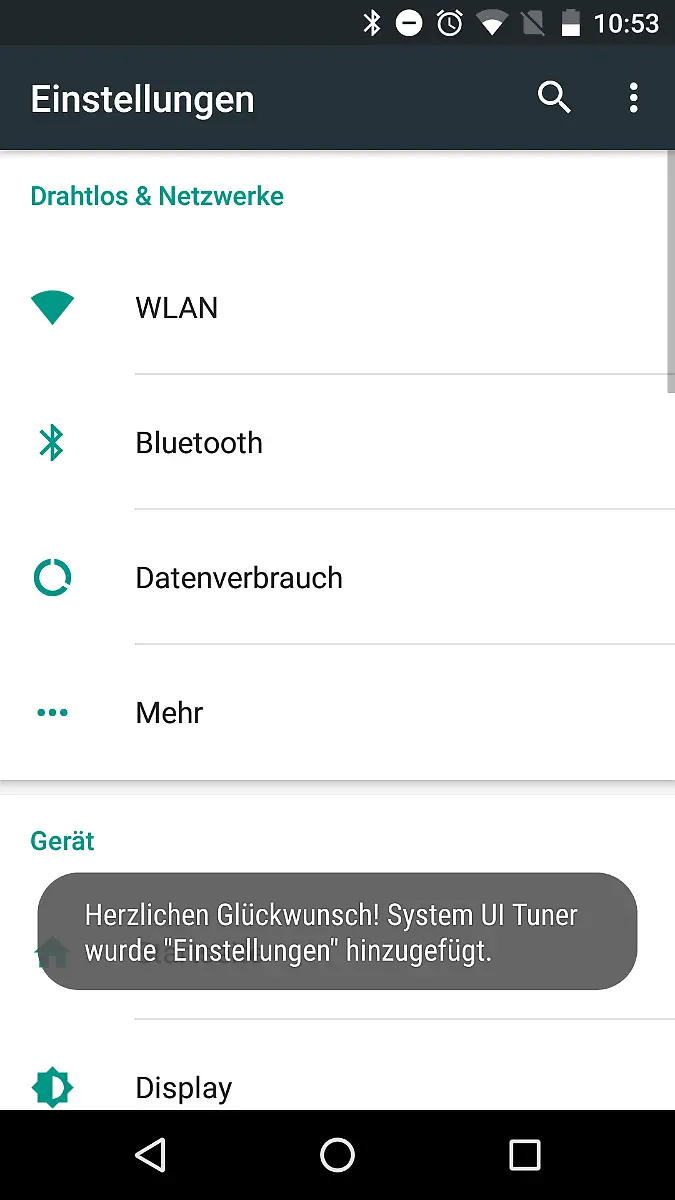Open Datenverbrauch settings
Screen dimensions: 675x1200
[239, 578]
